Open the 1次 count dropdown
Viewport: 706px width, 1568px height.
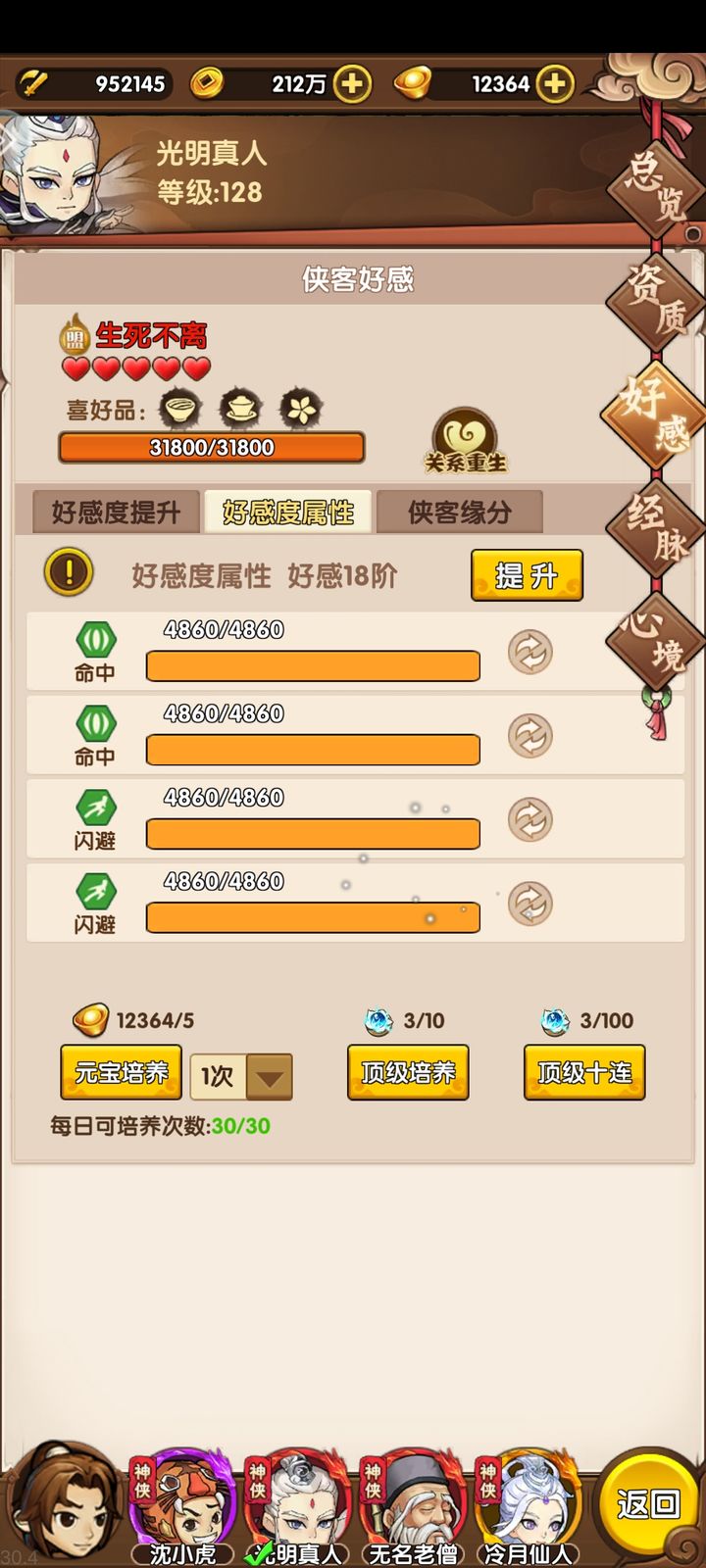pos(269,1077)
